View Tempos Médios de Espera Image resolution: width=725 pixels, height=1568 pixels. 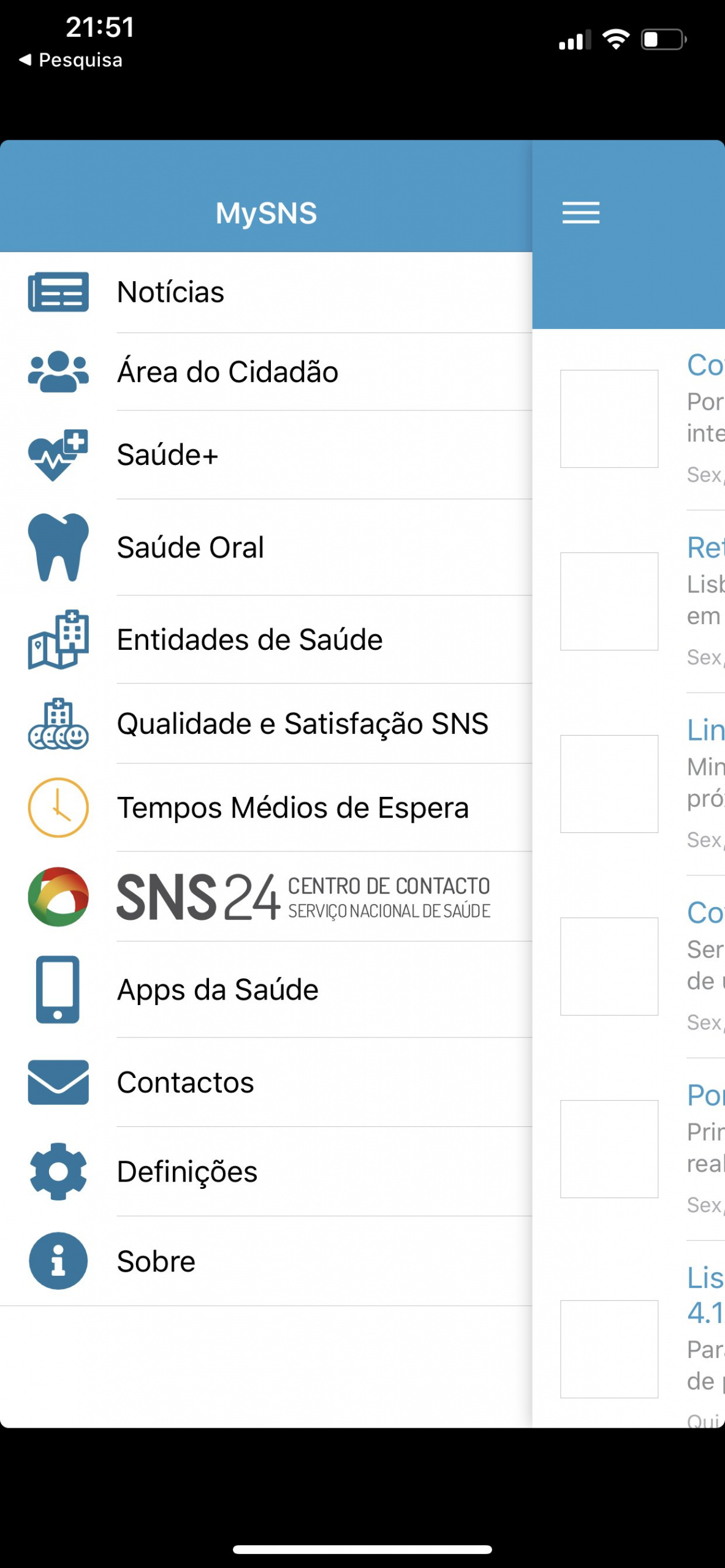coord(266,807)
